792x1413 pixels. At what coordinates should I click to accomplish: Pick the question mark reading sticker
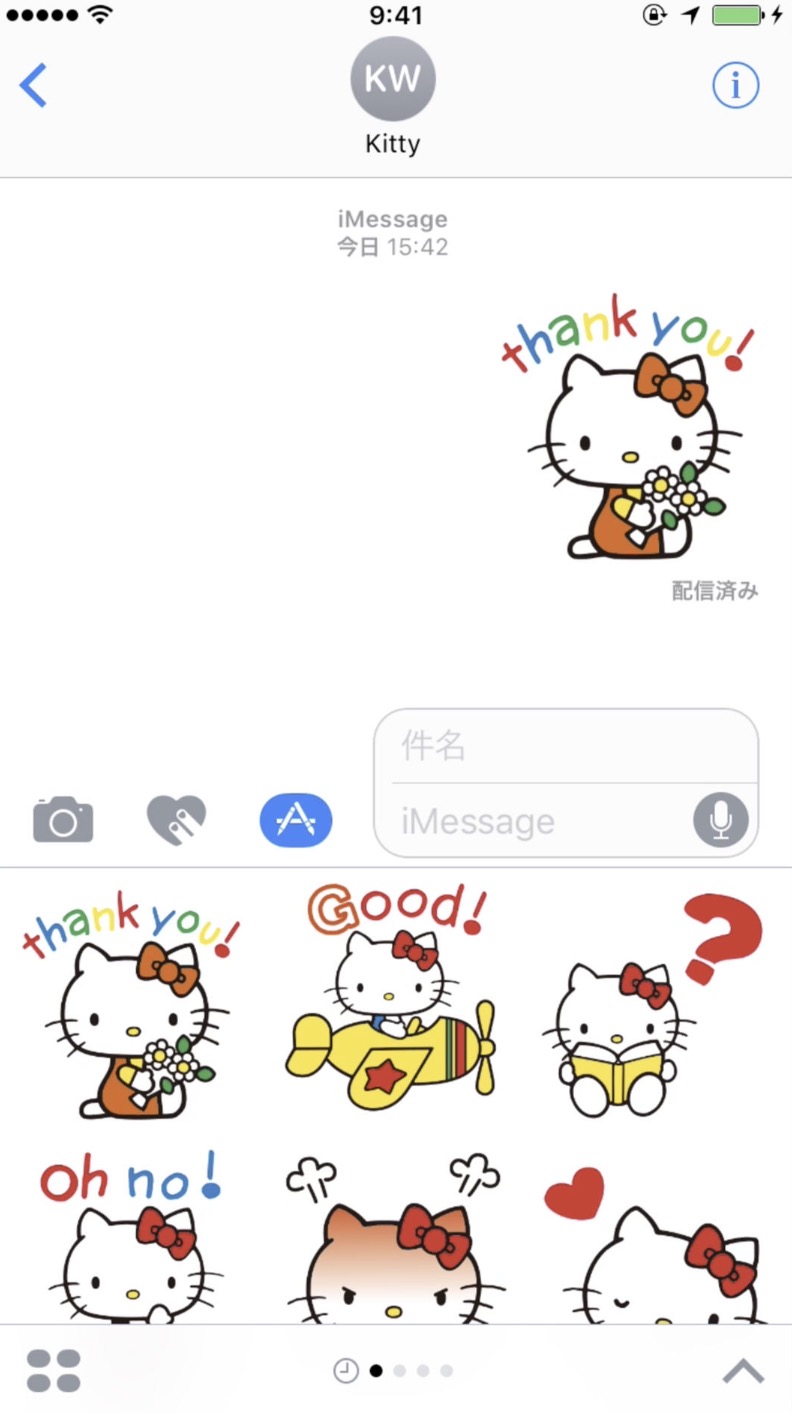point(655,1005)
